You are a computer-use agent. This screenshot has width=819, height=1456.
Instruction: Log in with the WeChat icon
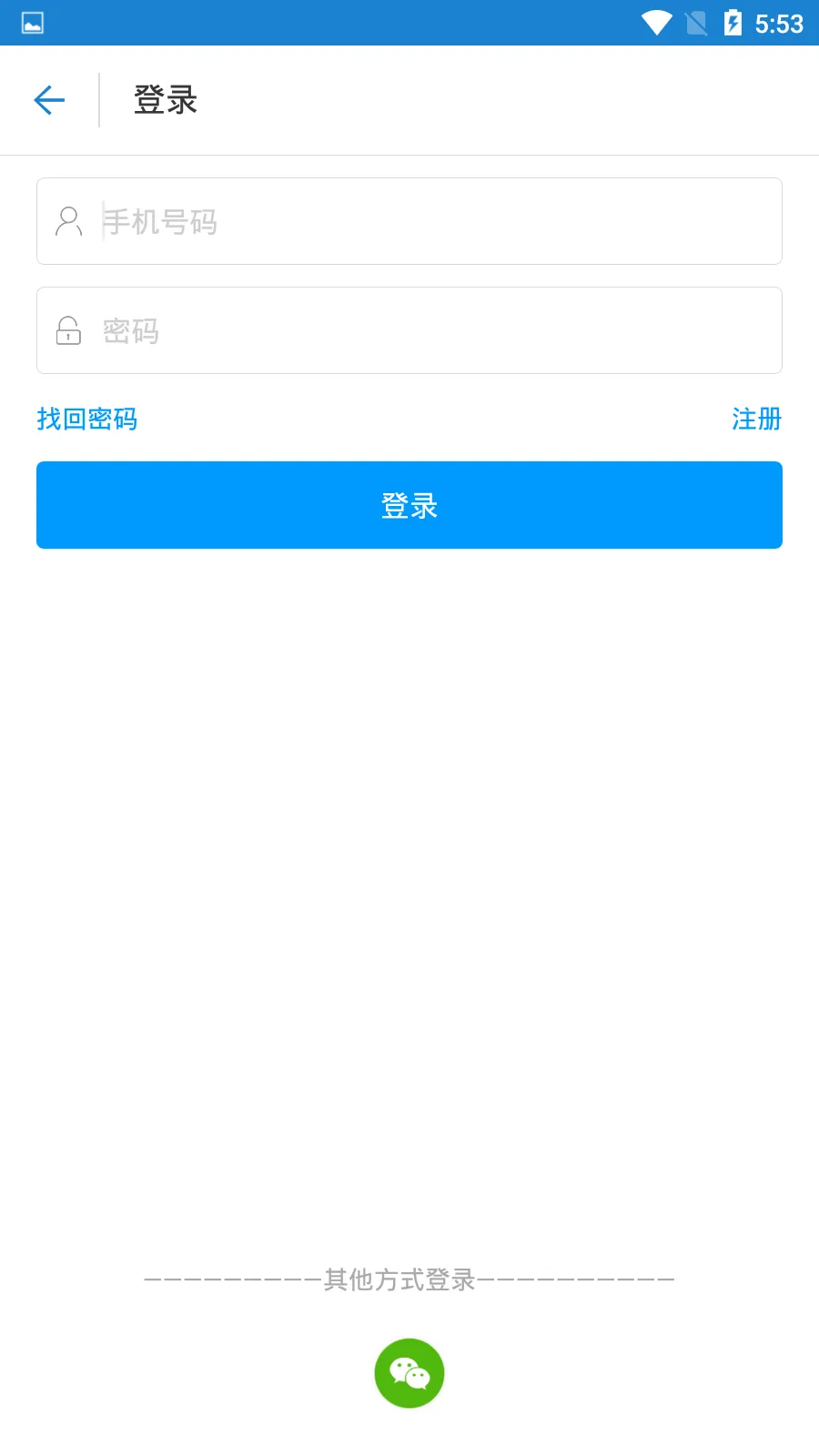(x=409, y=1372)
